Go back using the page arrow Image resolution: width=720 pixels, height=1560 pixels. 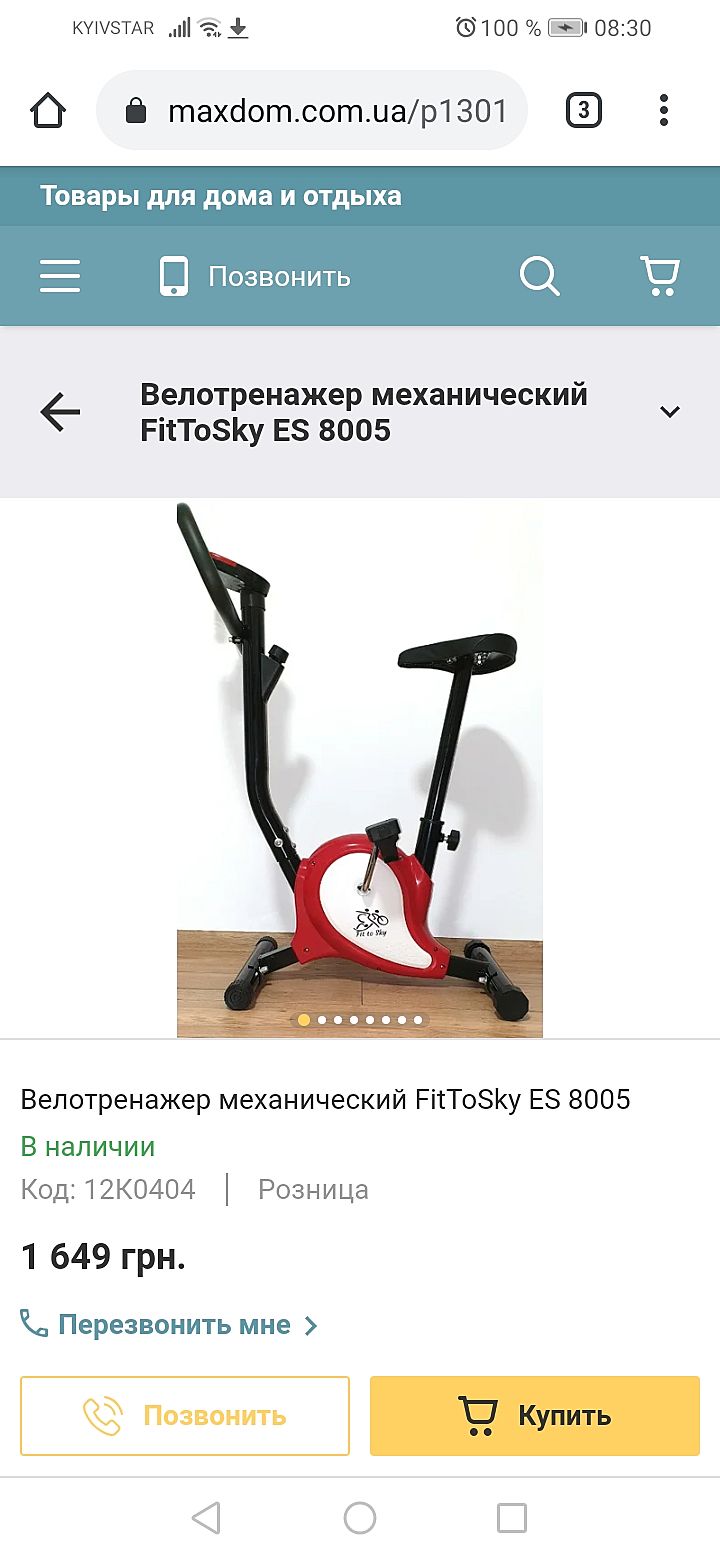click(60, 412)
